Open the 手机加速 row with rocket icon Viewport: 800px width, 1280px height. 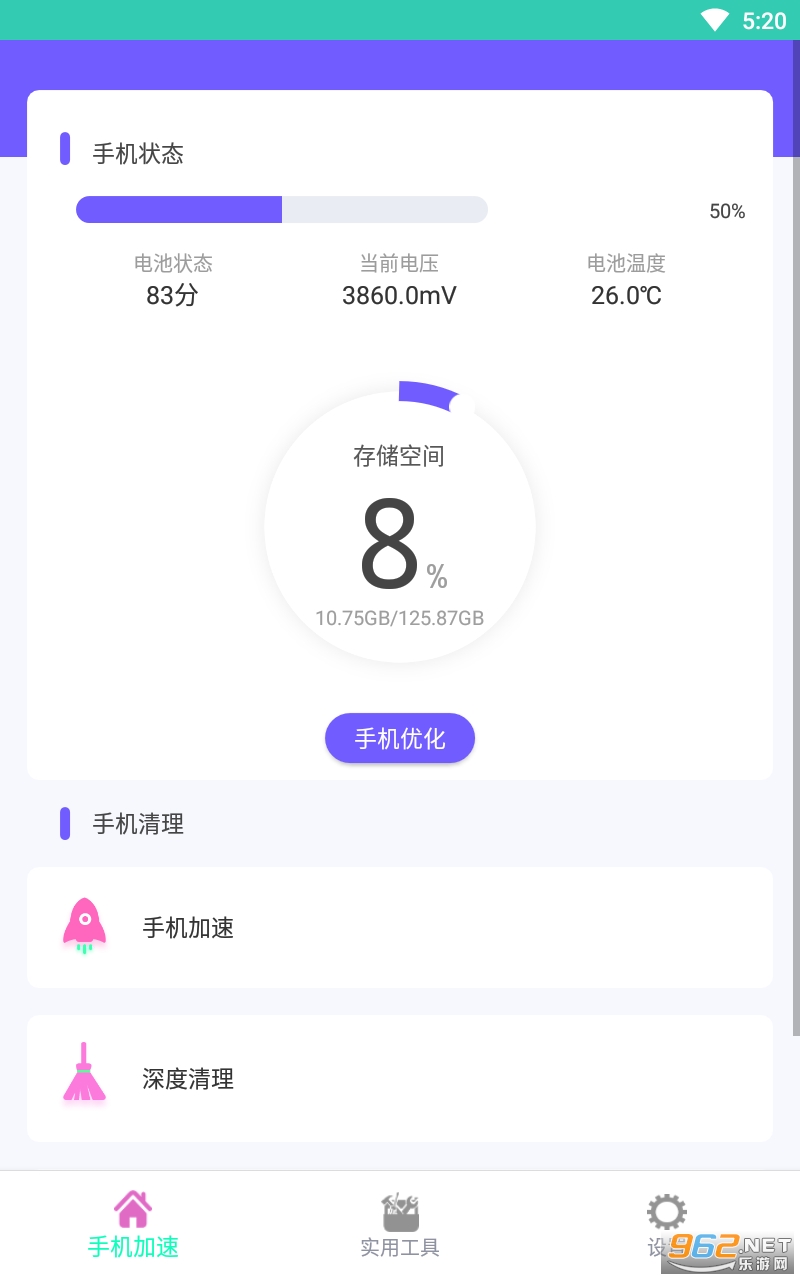pyautogui.click(x=399, y=928)
